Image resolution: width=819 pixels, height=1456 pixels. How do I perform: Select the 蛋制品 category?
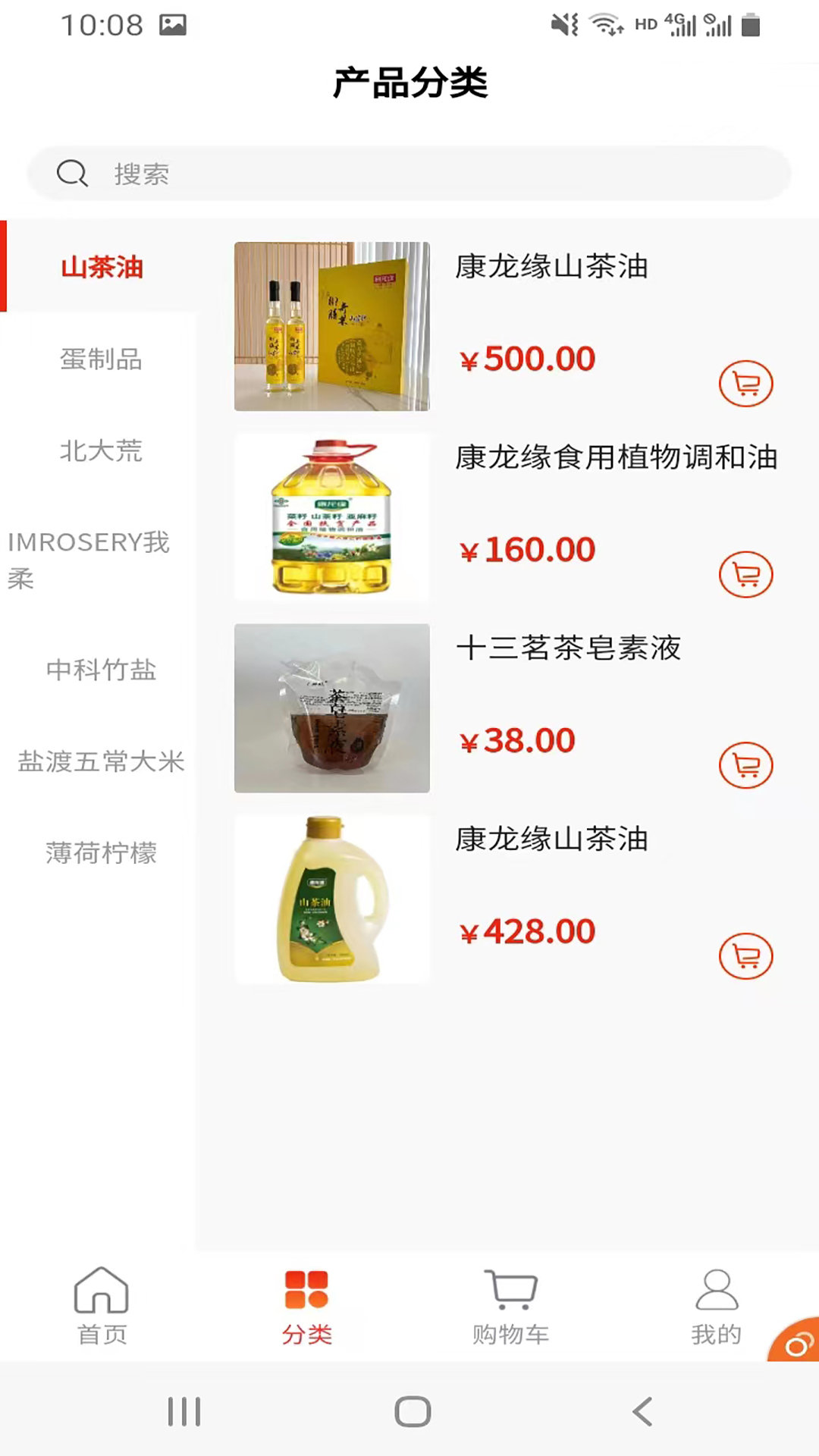click(101, 359)
